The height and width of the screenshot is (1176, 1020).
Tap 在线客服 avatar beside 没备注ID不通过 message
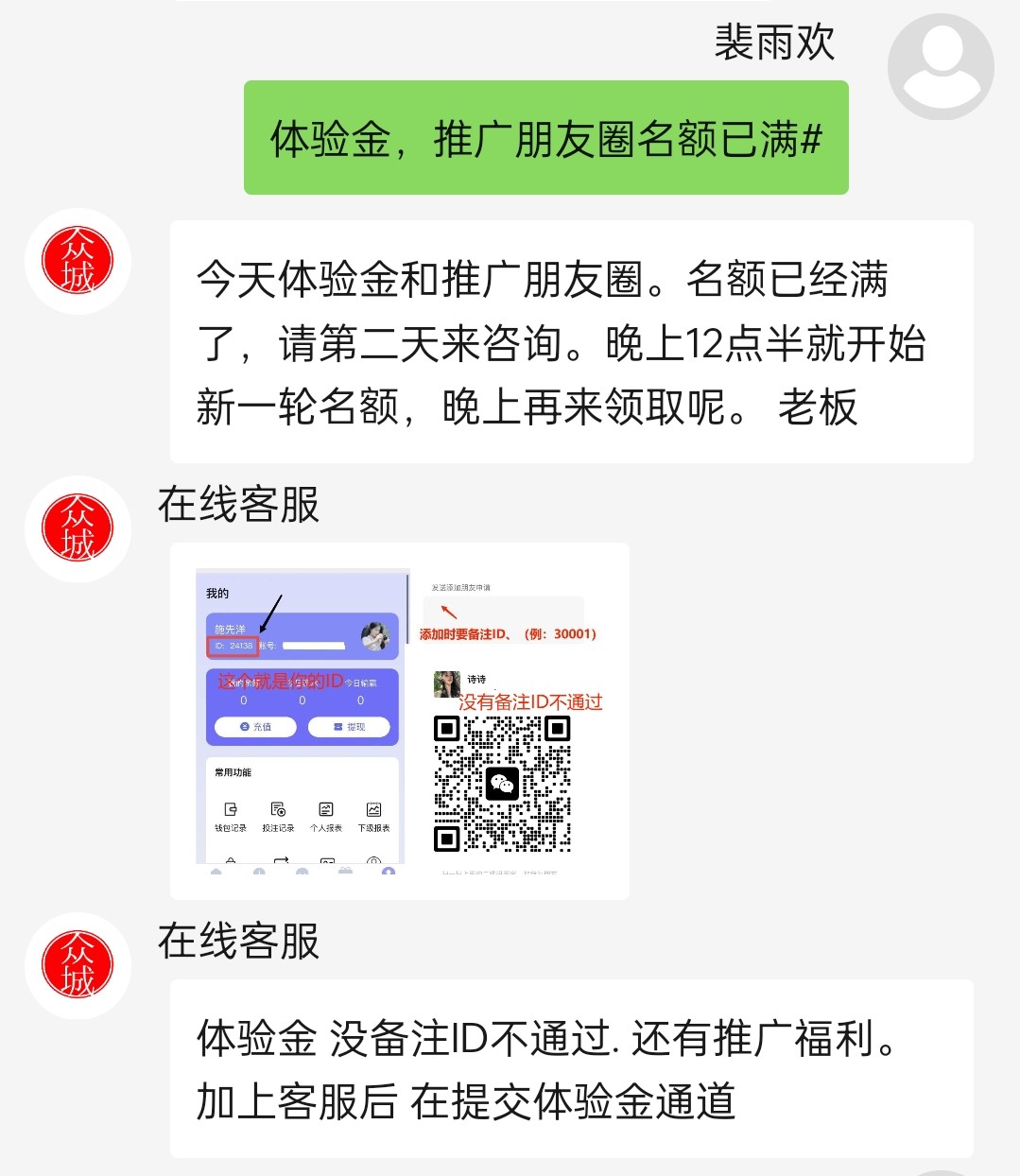click(78, 964)
